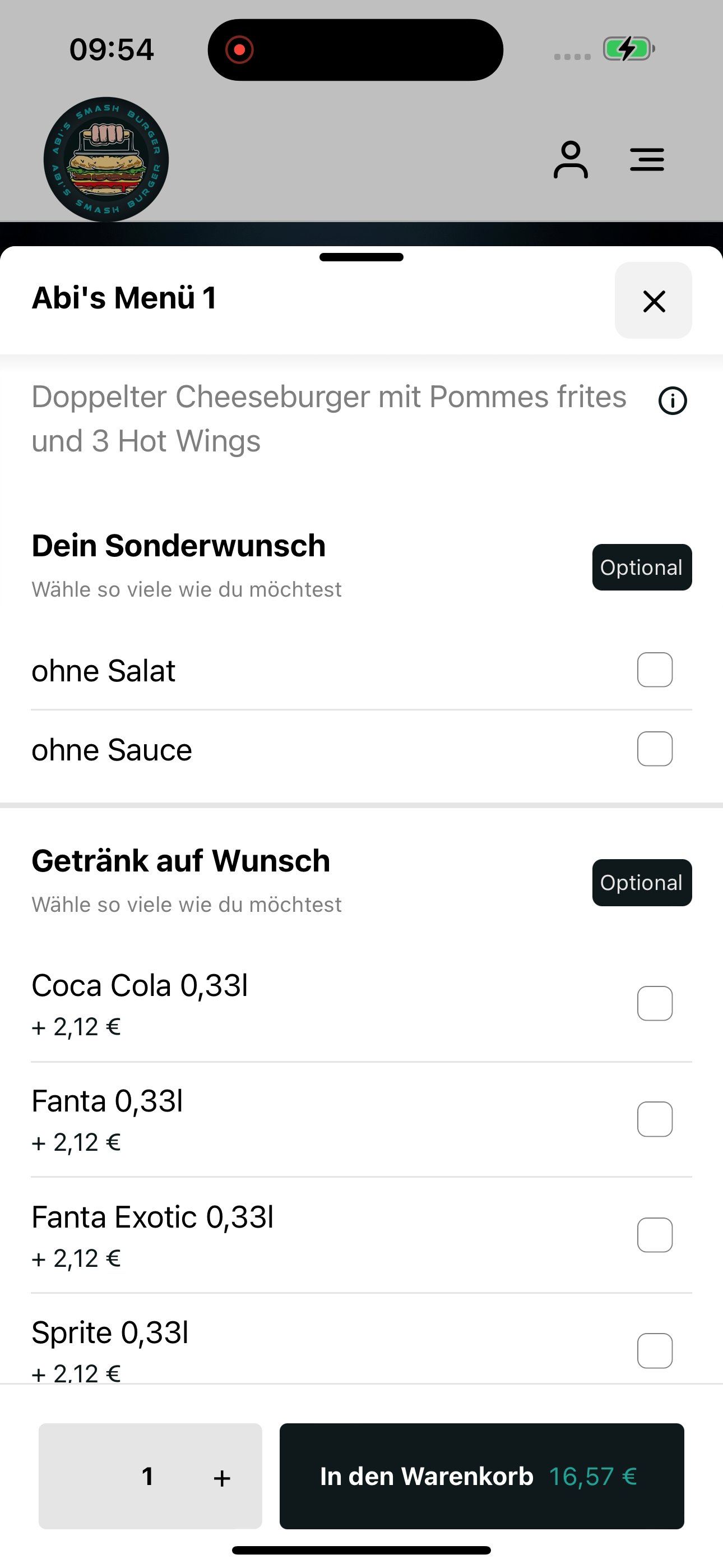Image resolution: width=723 pixels, height=1568 pixels.
Task: Select Sprite 0,33l drink
Action: point(655,1351)
